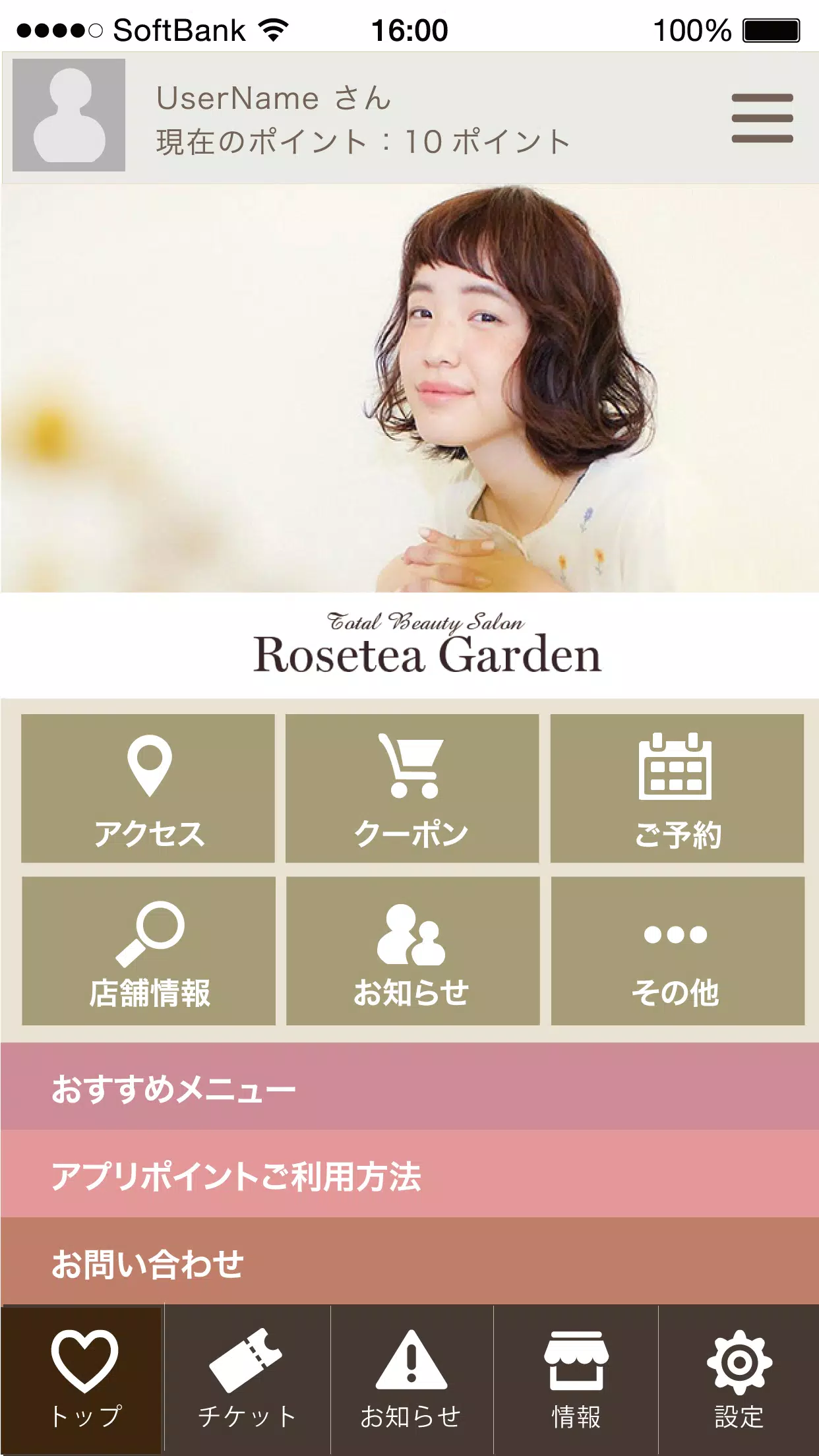The height and width of the screenshot is (1456, 819).
Task: Open the 店舗情報 shop info tile
Action: coord(149,950)
